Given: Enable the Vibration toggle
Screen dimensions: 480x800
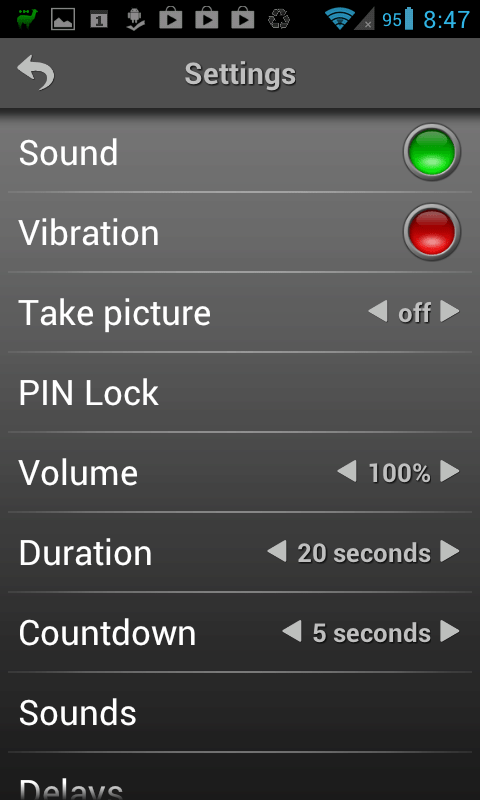Looking at the screenshot, I should click(432, 232).
